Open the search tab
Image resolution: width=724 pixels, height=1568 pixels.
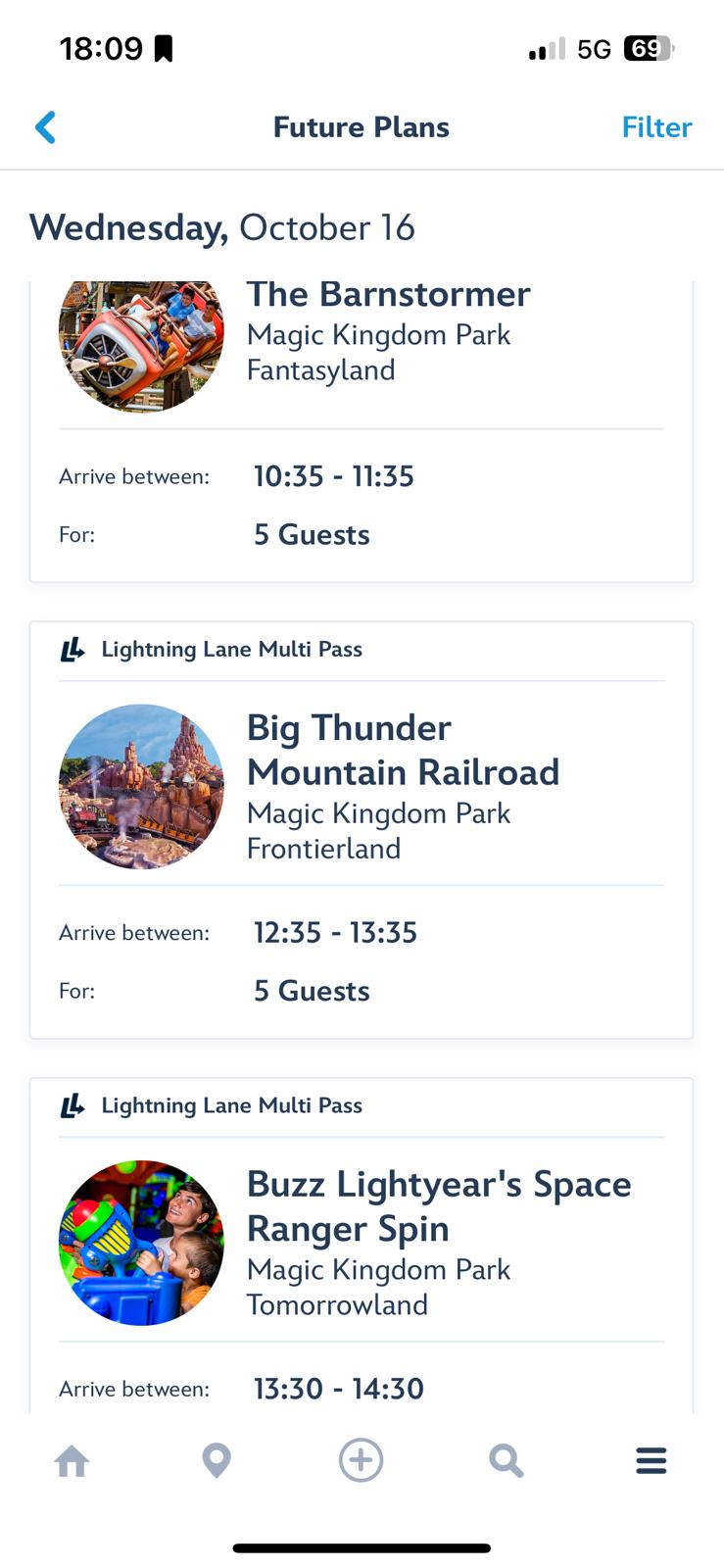506,1461
